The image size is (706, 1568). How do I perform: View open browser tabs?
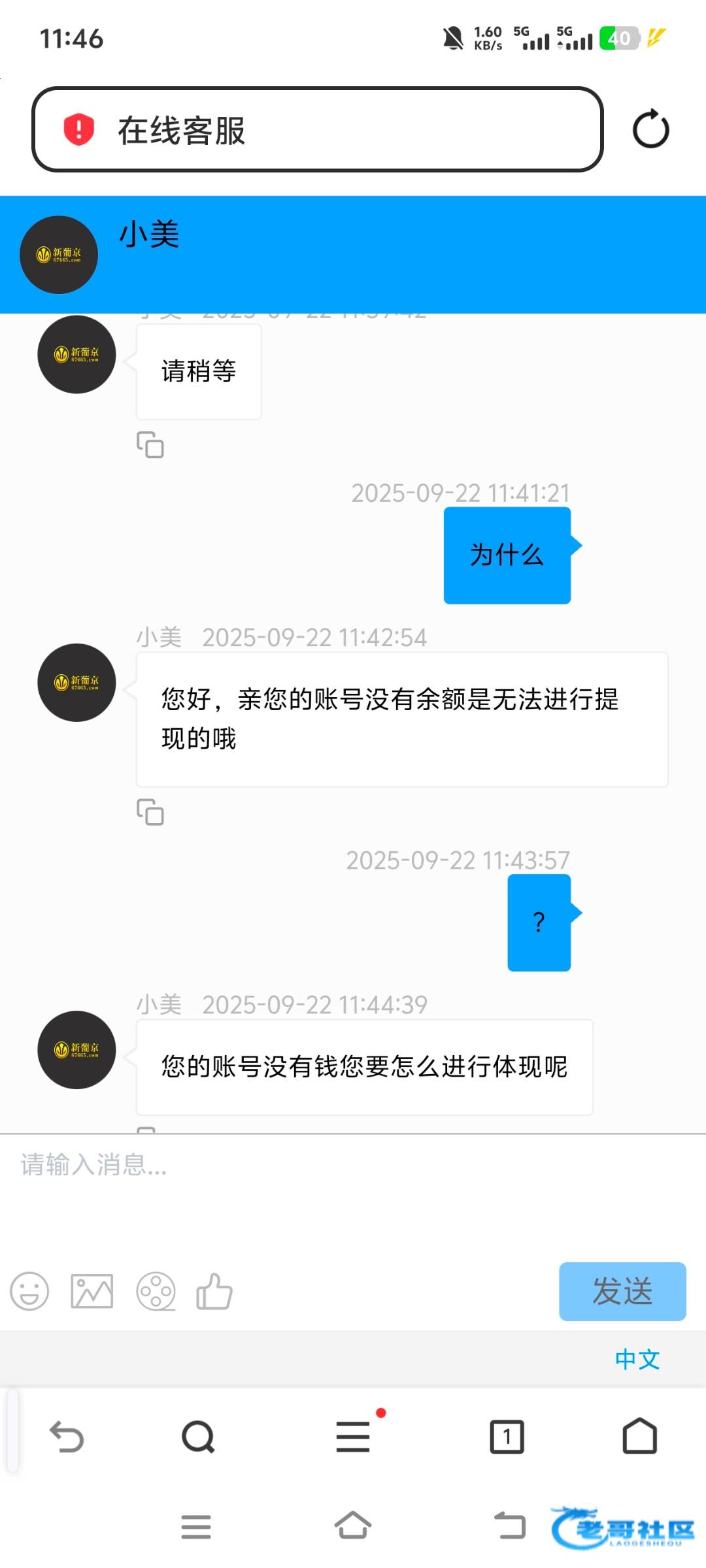click(x=507, y=1437)
